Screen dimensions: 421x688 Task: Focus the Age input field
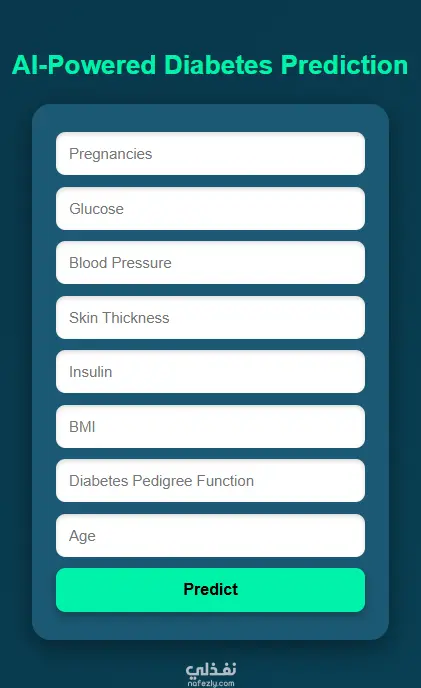click(210, 535)
